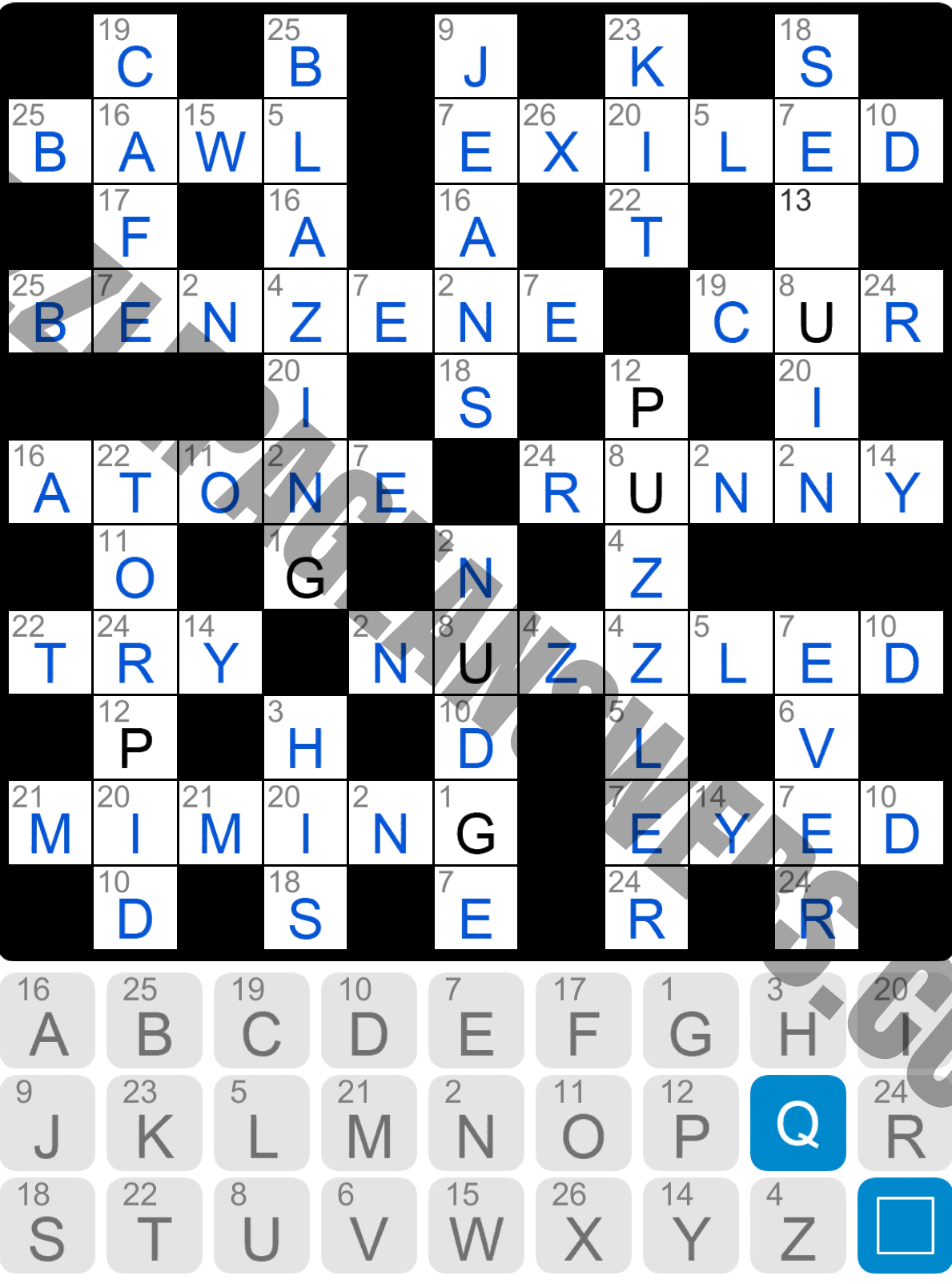Tap the highlighted Q key

click(x=797, y=1122)
